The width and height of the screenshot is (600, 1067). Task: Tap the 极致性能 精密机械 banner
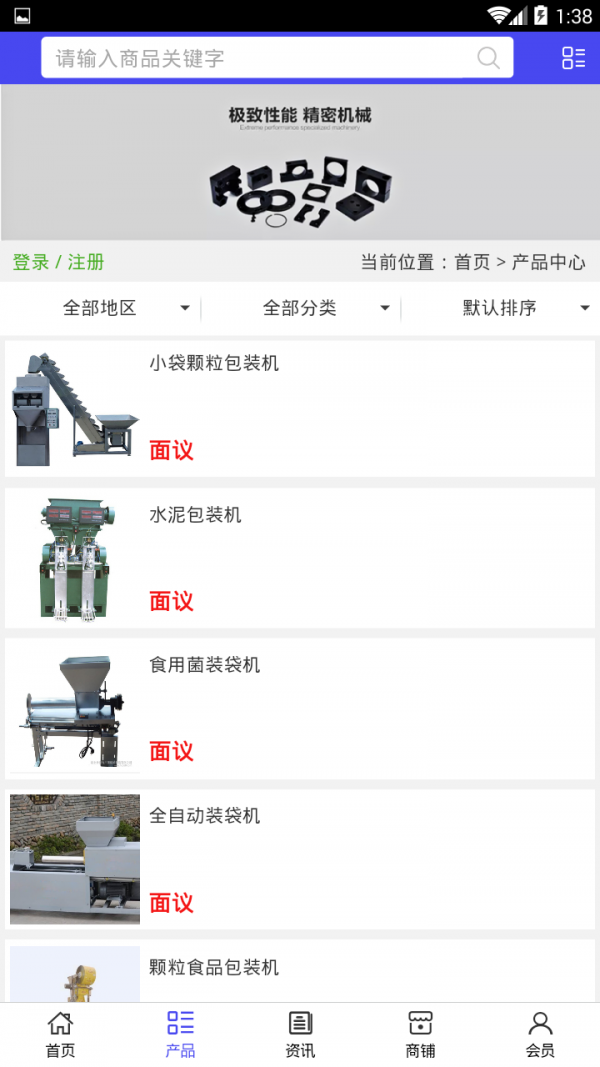(300, 162)
